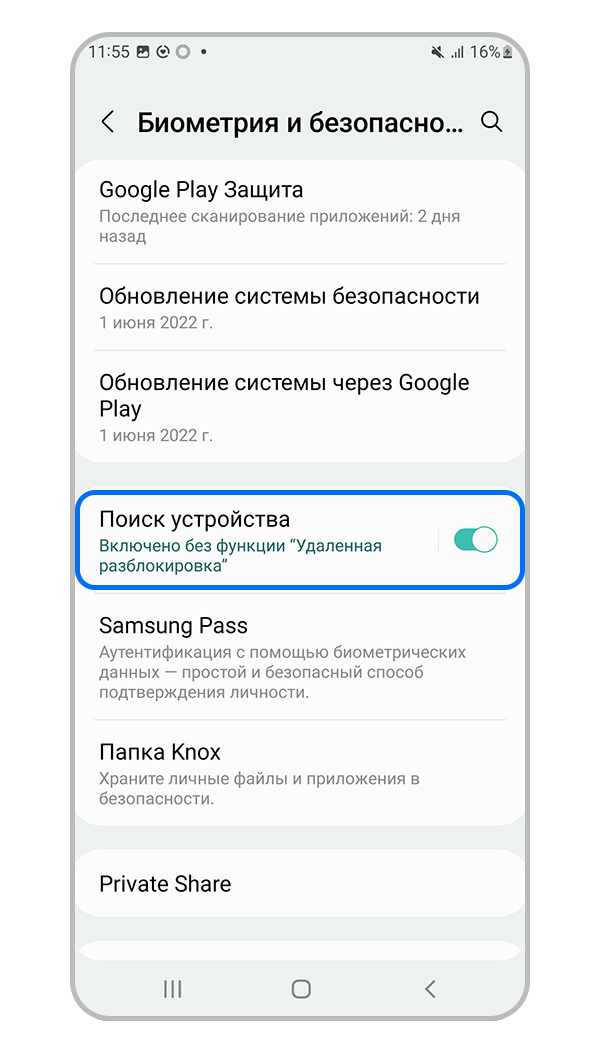Open settings search magnifier
This screenshot has height=1050, width=600.
(x=491, y=122)
